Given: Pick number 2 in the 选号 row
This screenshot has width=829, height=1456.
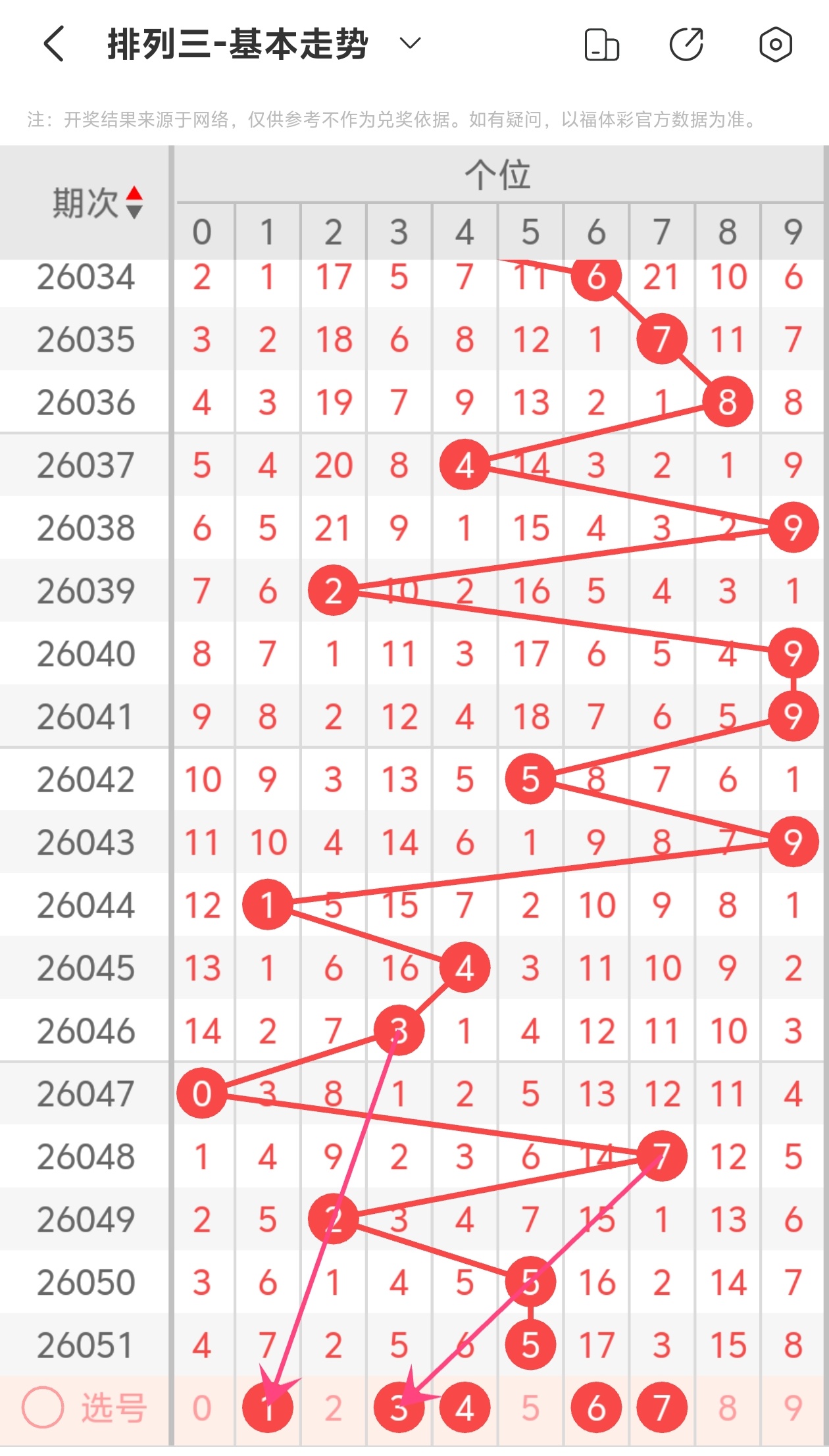Looking at the screenshot, I should (x=333, y=1408).
